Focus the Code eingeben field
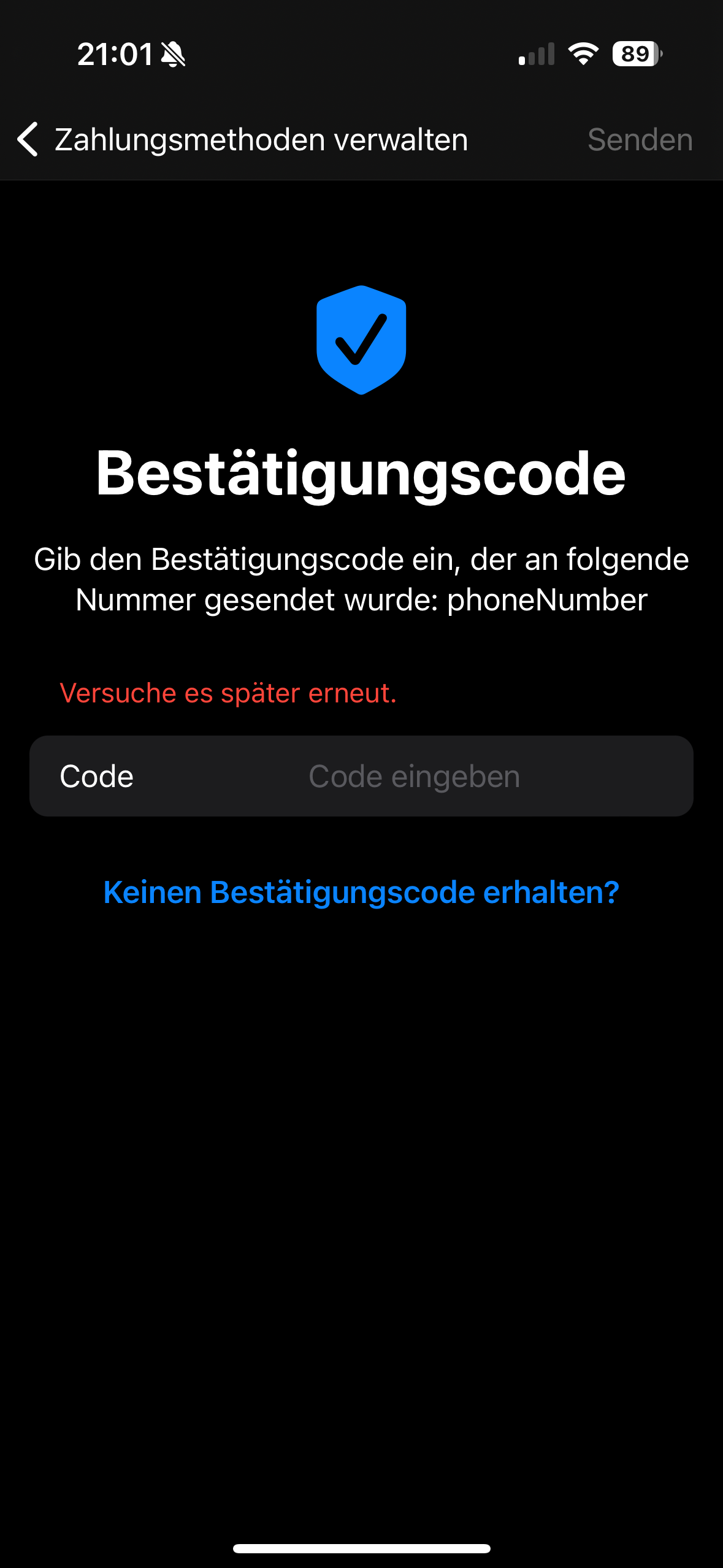The image size is (723, 1568). point(415,776)
